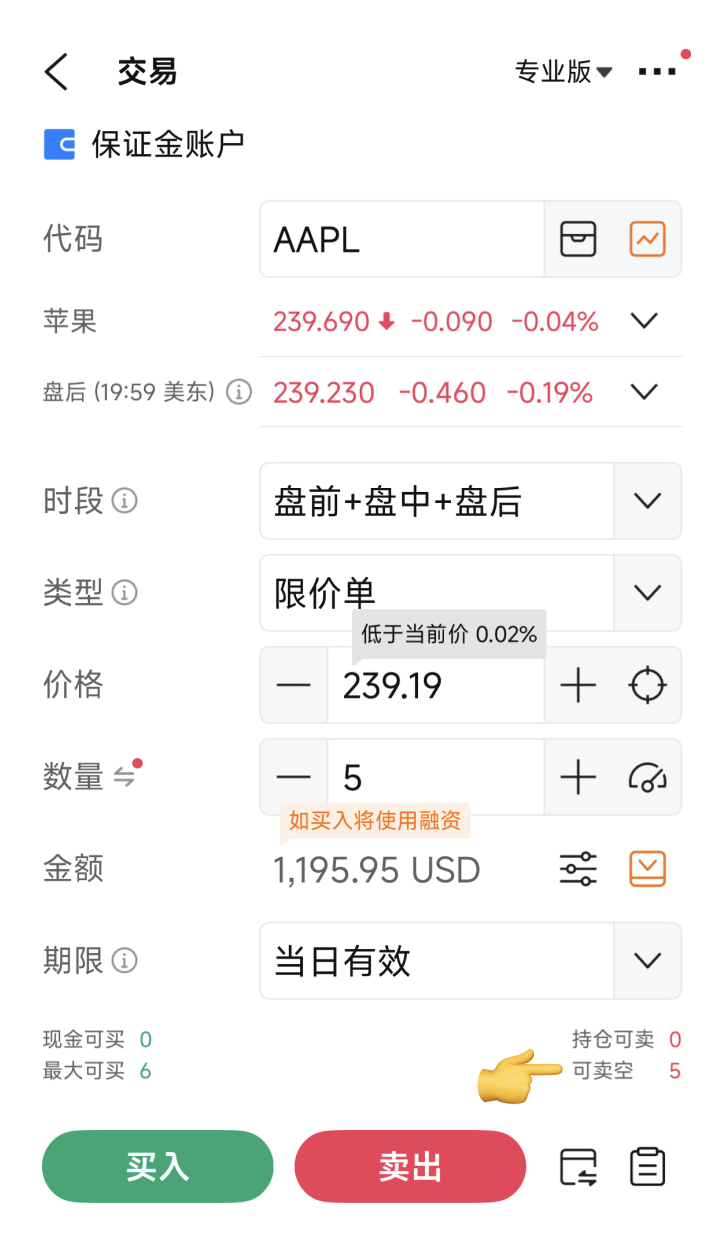The height and width of the screenshot is (1238, 722).
Task: Go back from the 交易 screen
Action: pos(57,72)
